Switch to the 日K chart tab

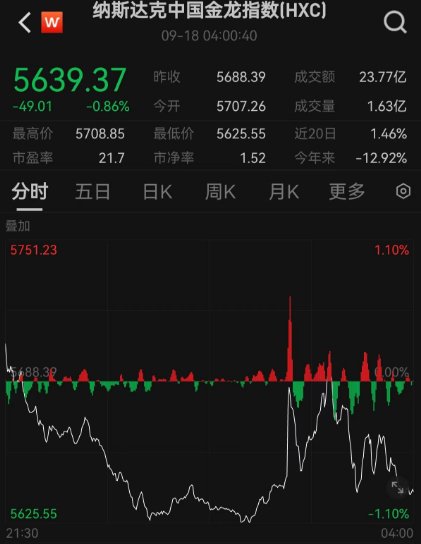(157, 192)
